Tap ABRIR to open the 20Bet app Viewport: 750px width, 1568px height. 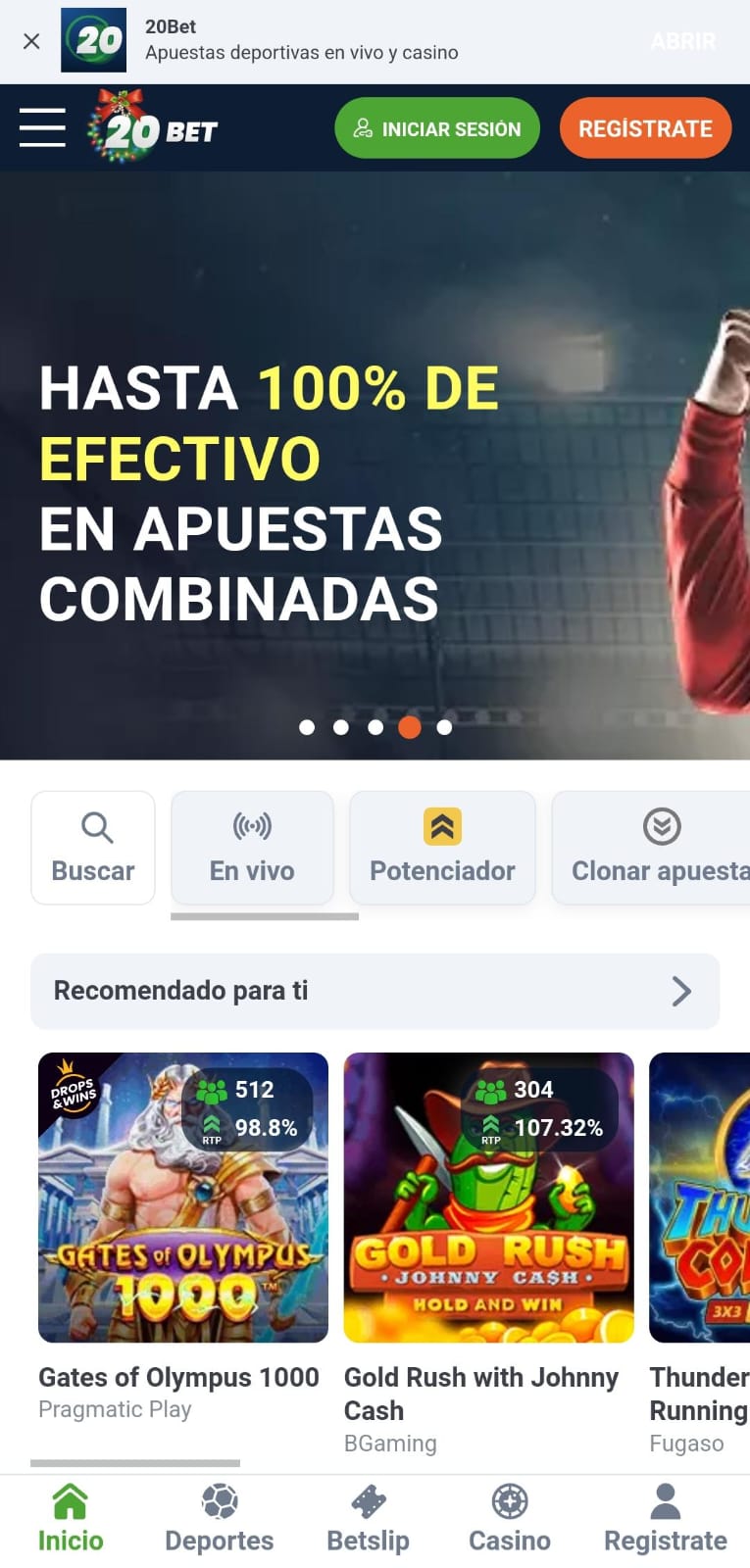click(x=683, y=41)
